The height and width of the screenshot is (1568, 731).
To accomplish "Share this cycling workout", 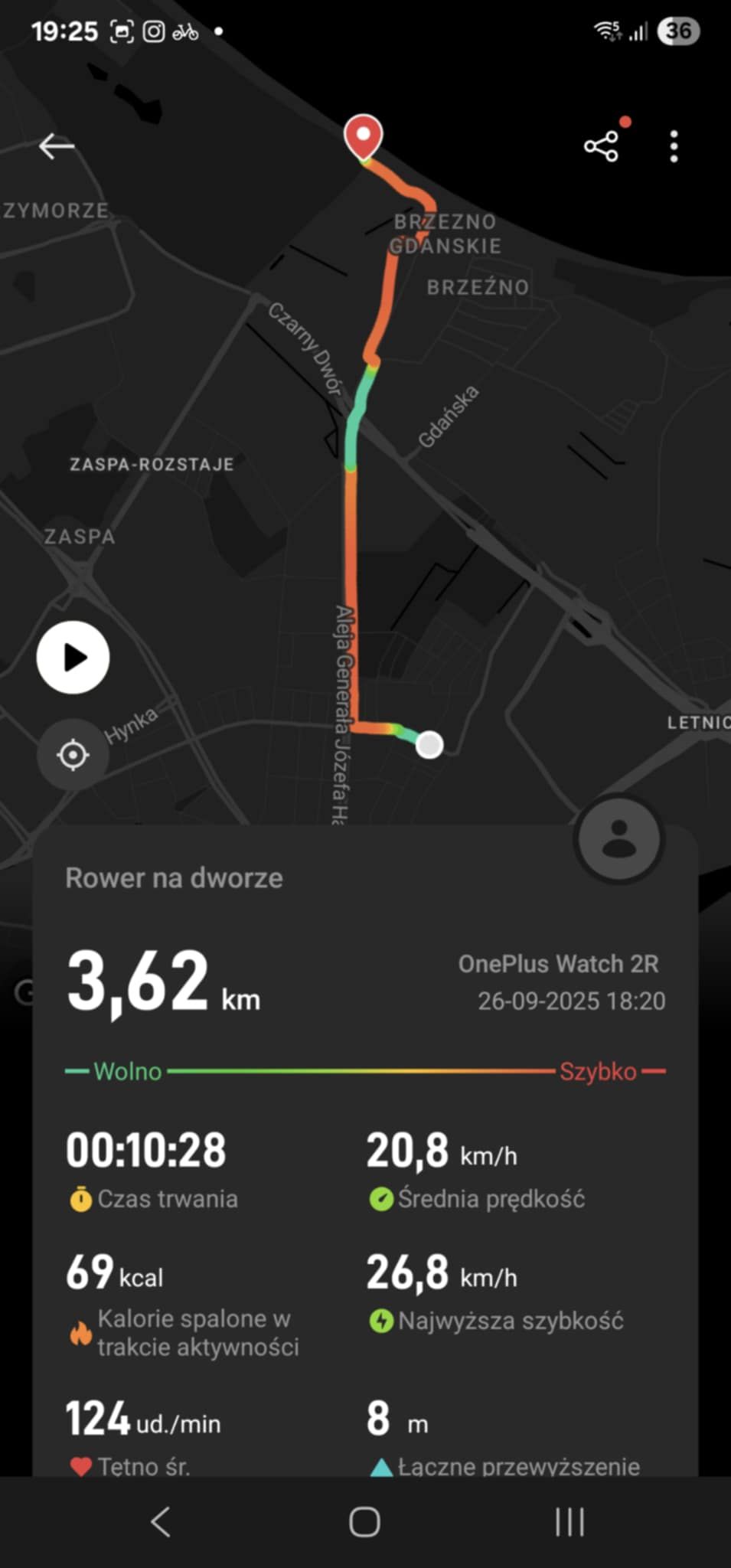I will [601, 146].
